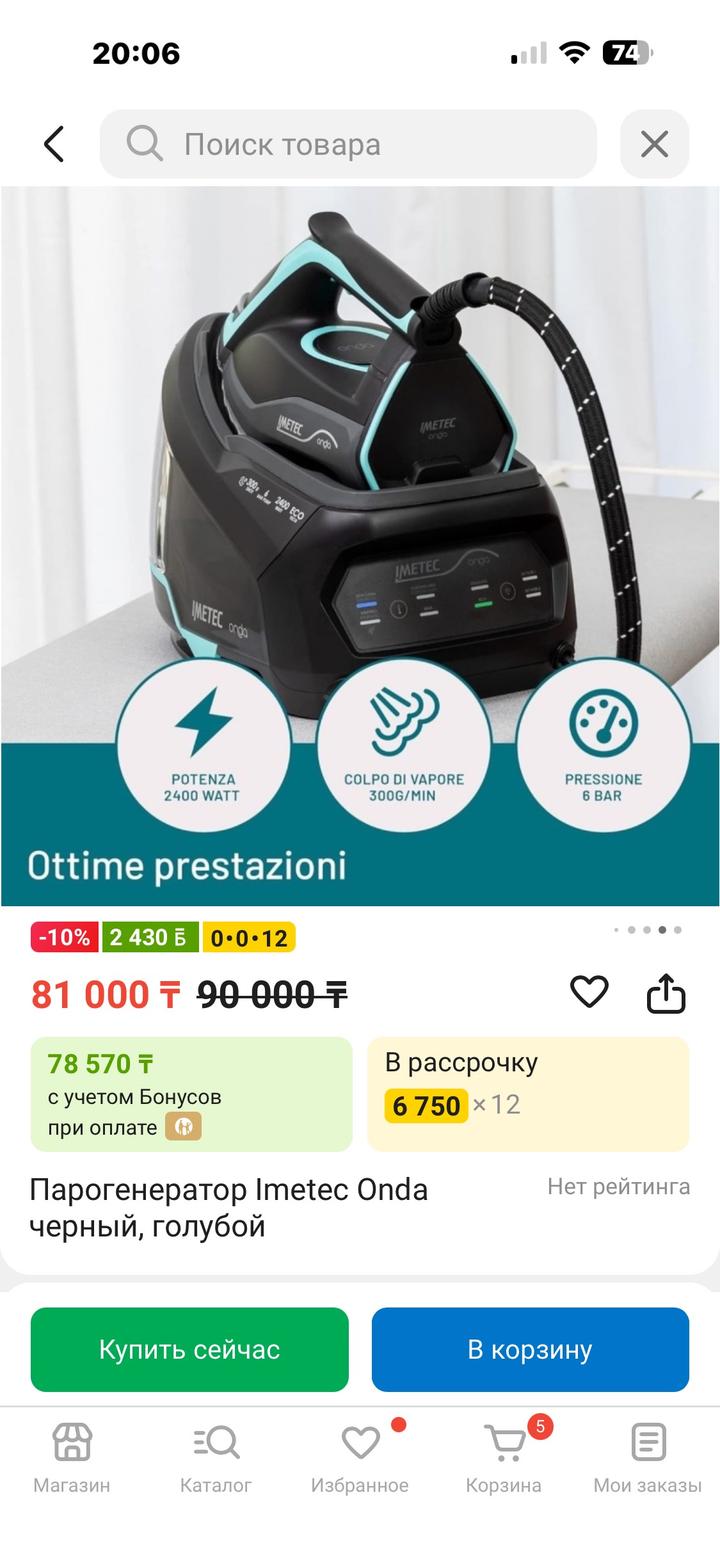Go to the Избранное tab
This screenshot has width=720, height=1559.
tap(360, 1458)
